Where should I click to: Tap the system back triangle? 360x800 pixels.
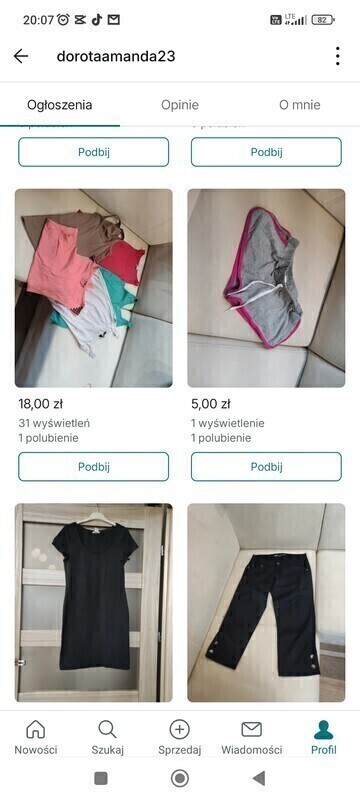point(259,778)
